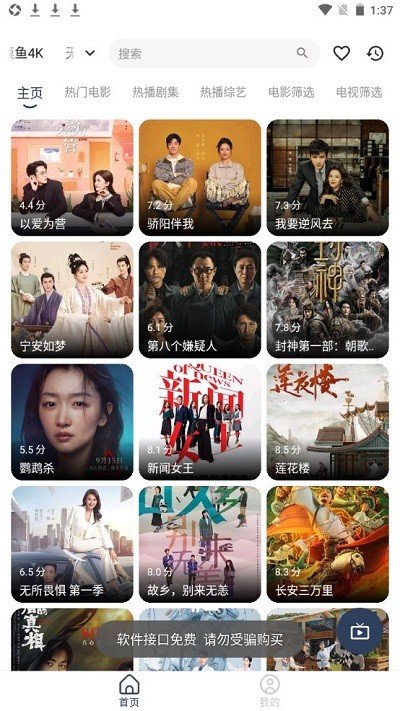Open the 莲花楼 poster
The height and width of the screenshot is (711, 400).
(327, 422)
